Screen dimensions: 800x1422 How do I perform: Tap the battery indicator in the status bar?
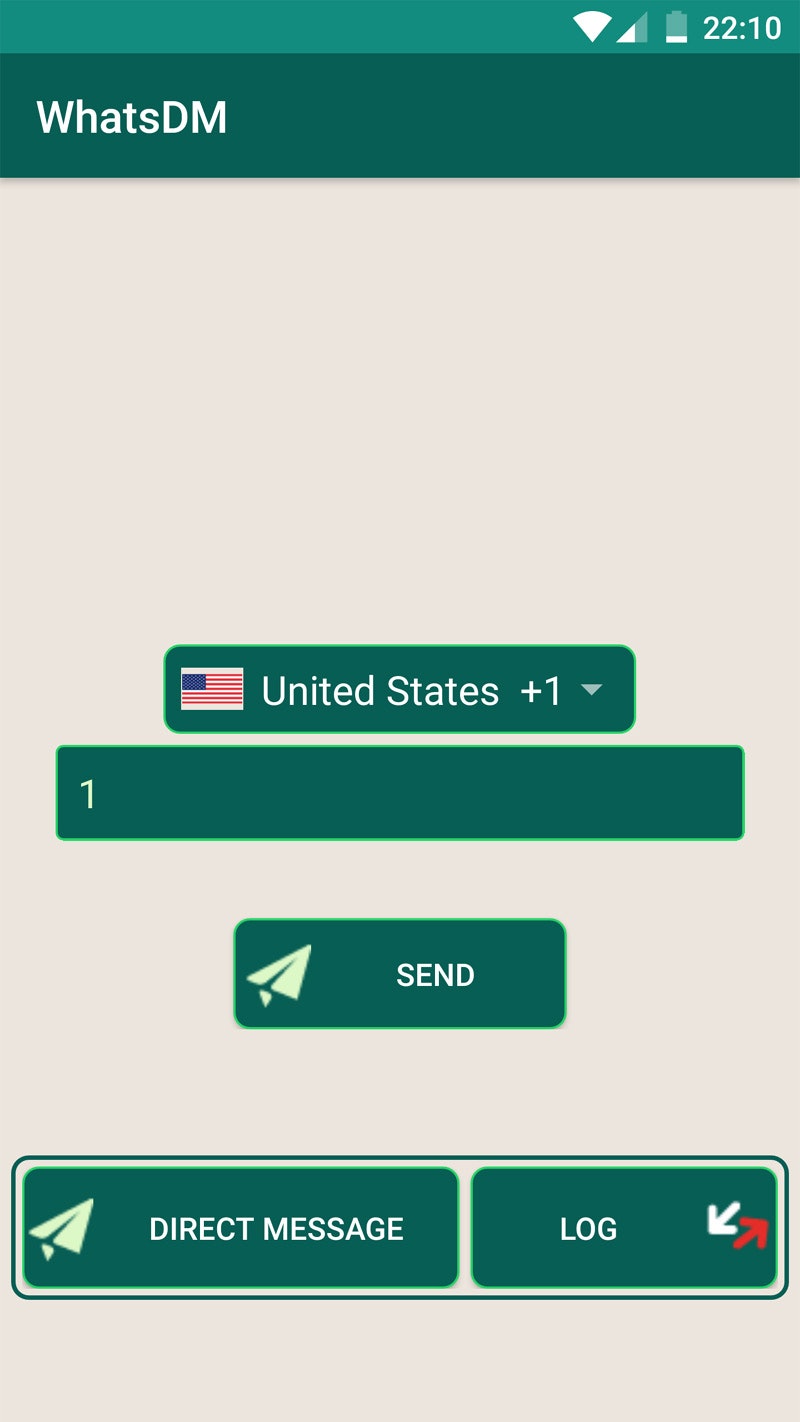point(676,27)
